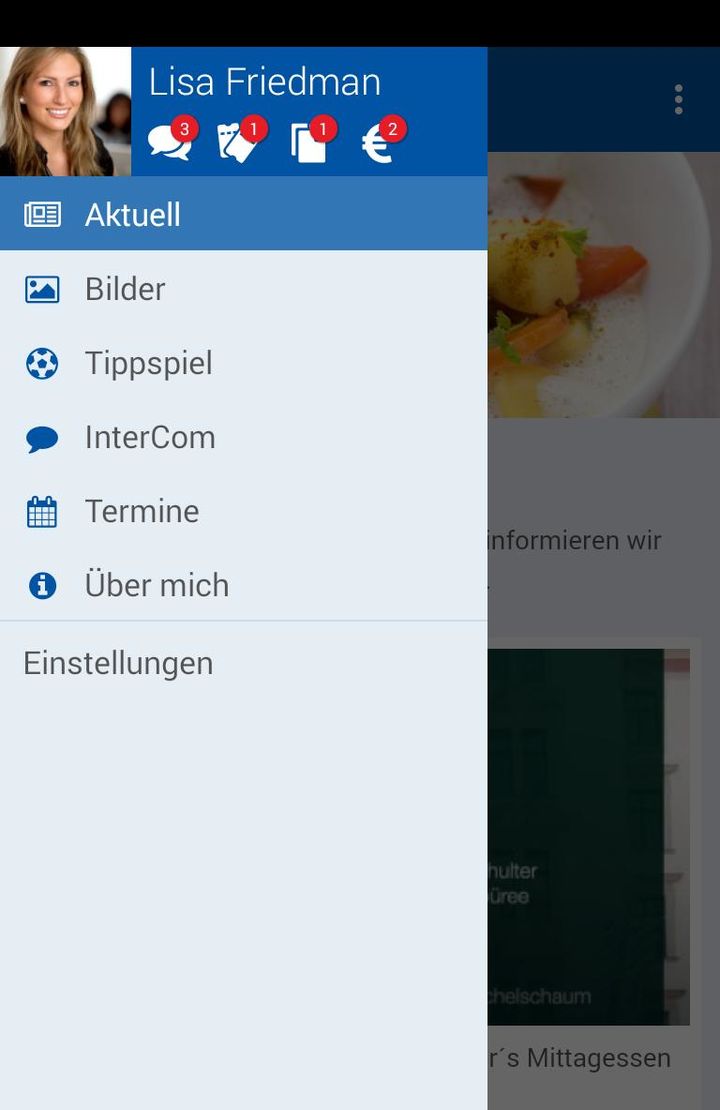The image size is (720, 1110).
Task: Open the documents icon with 1 notification
Action: pos(310,140)
